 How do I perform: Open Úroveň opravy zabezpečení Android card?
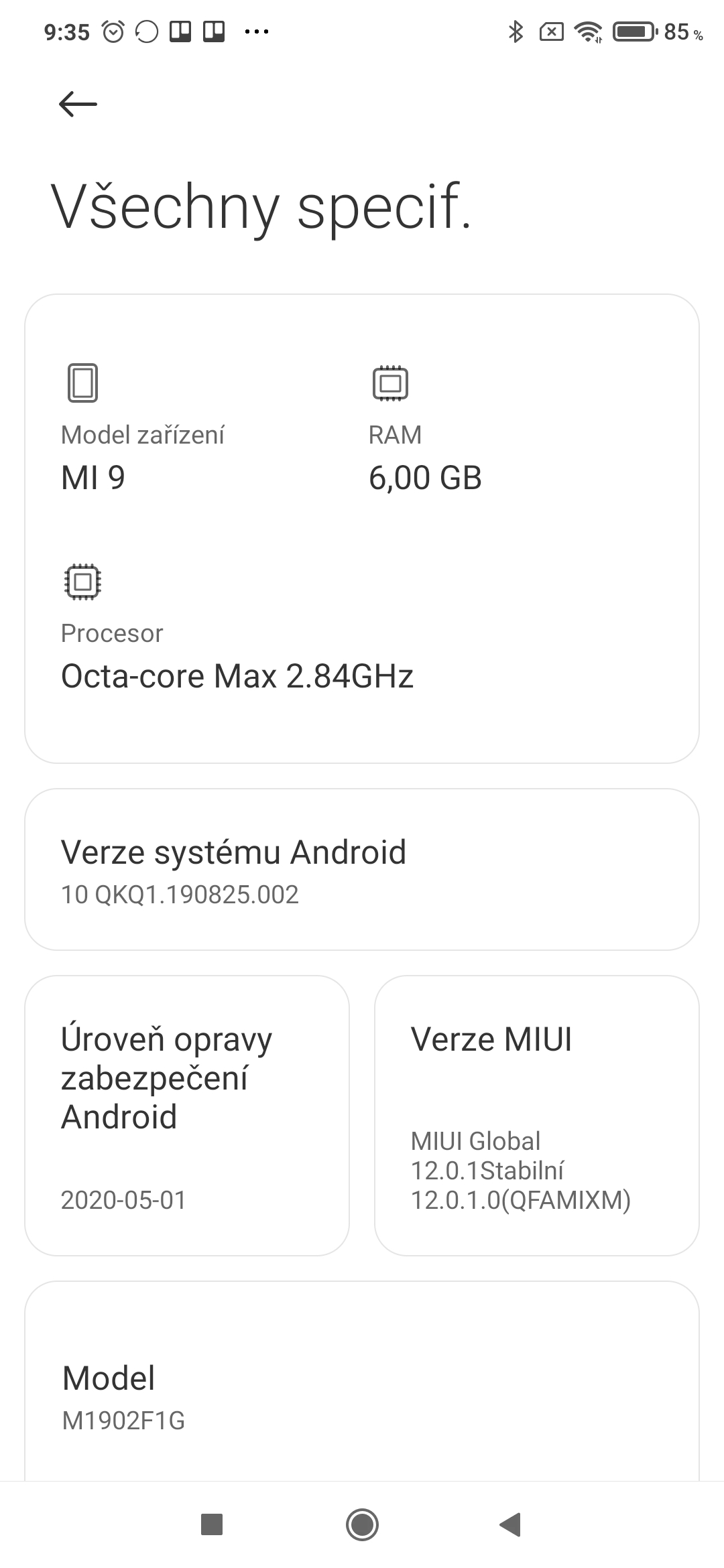[187, 1115]
